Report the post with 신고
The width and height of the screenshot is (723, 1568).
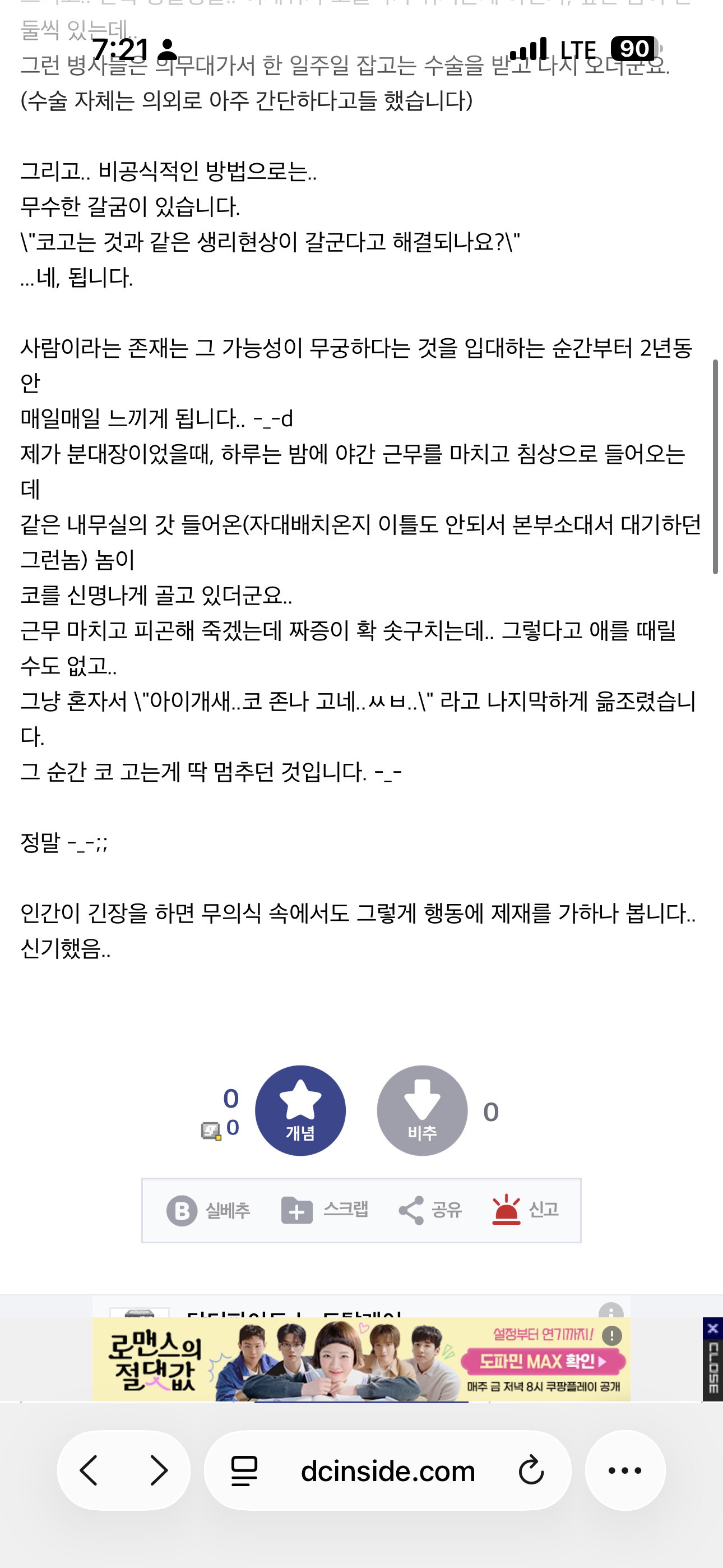pyautogui.click(x=525, y=1210)
